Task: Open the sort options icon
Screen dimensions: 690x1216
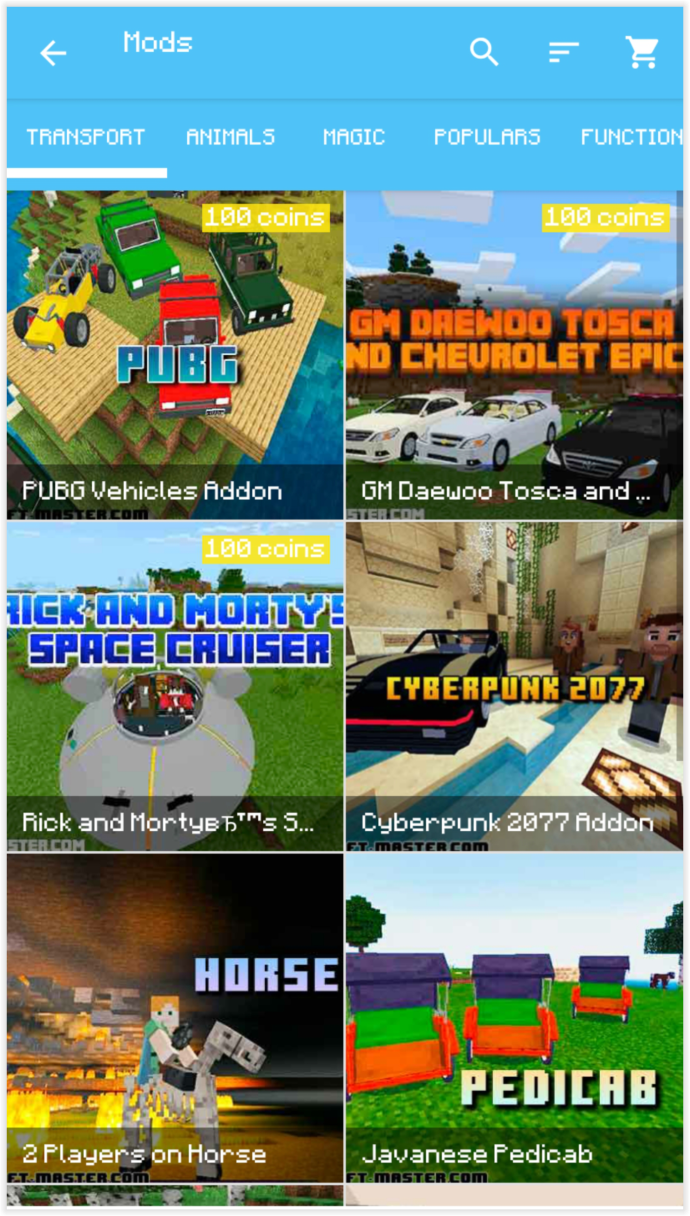Action: (x=564, y=52)
